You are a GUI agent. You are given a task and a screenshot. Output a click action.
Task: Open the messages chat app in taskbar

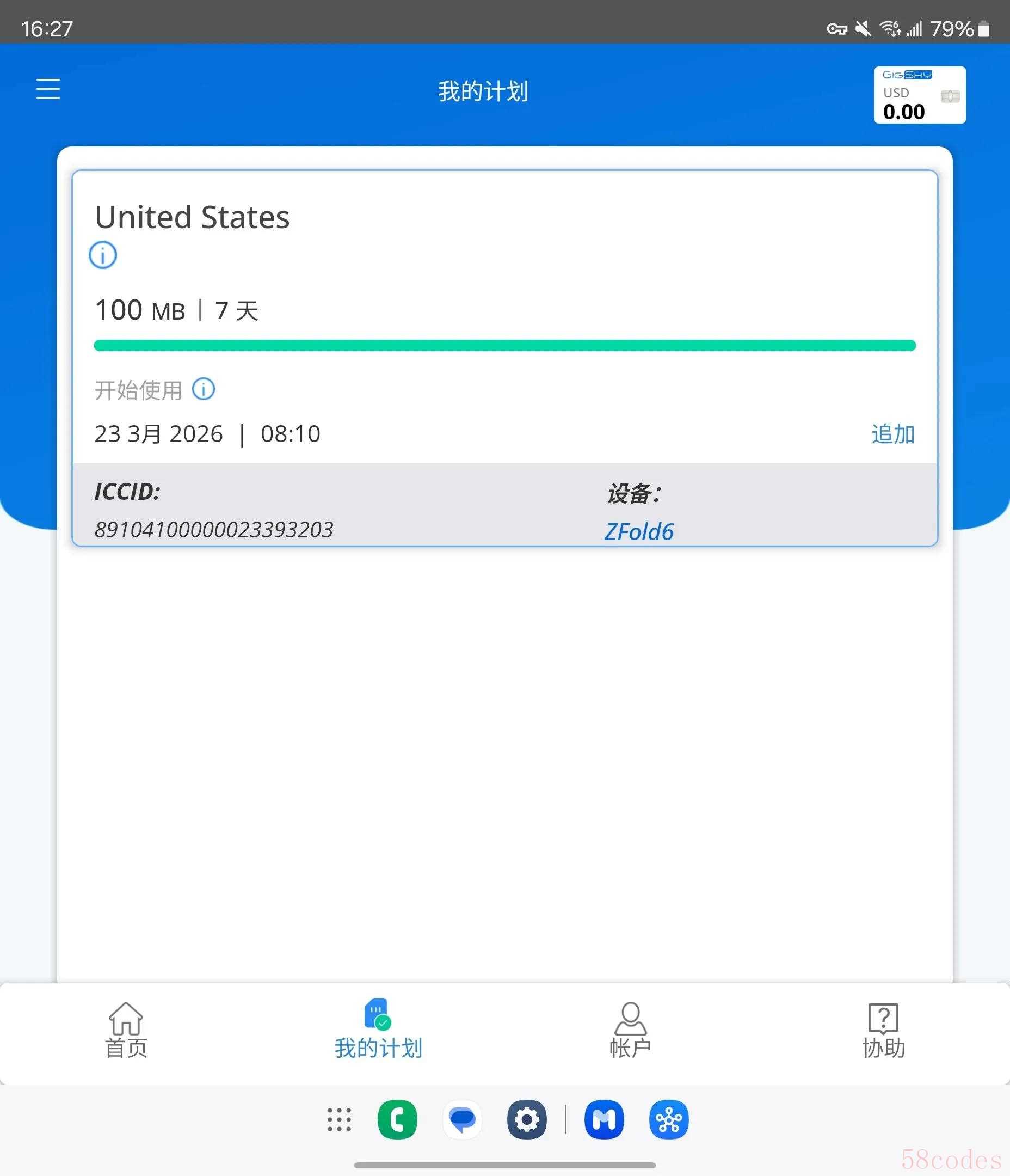463,1120
